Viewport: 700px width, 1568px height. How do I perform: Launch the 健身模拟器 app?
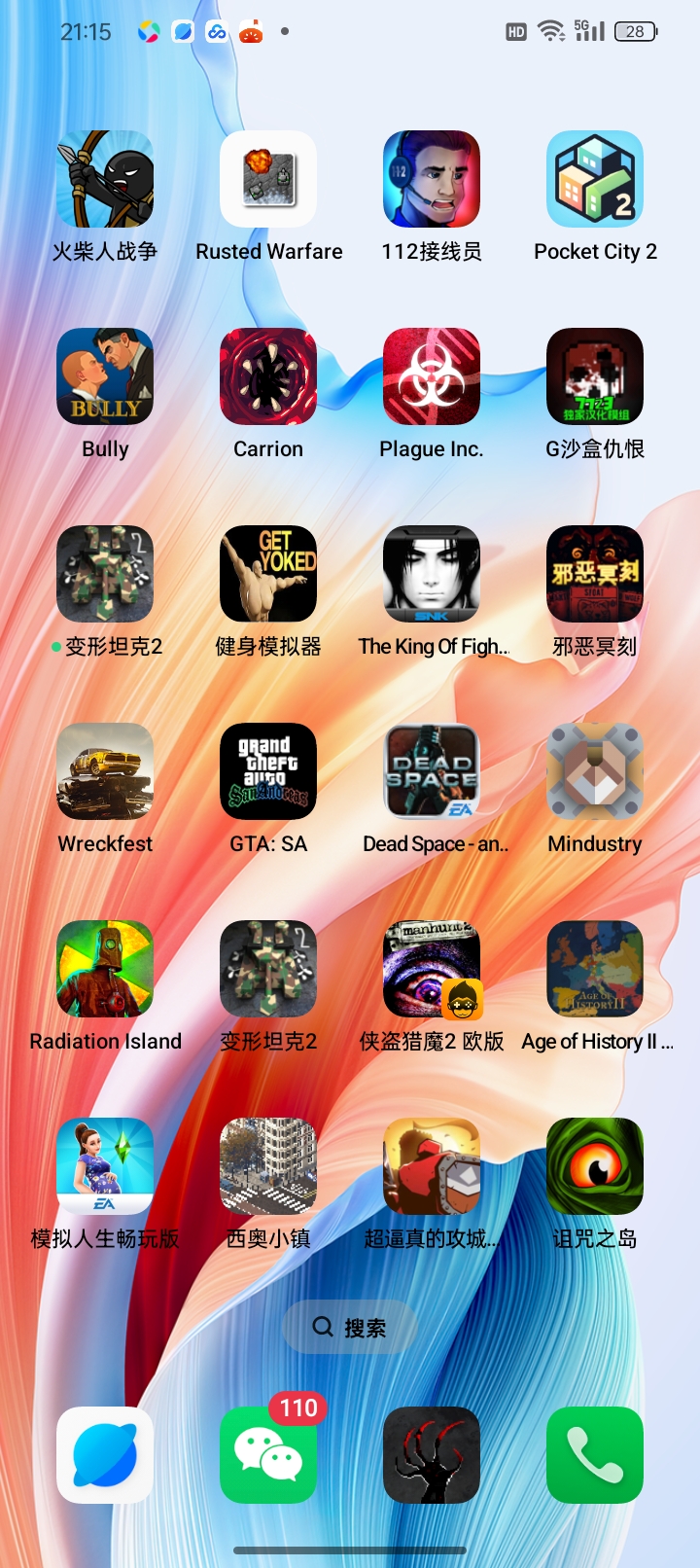pos(268,574)
